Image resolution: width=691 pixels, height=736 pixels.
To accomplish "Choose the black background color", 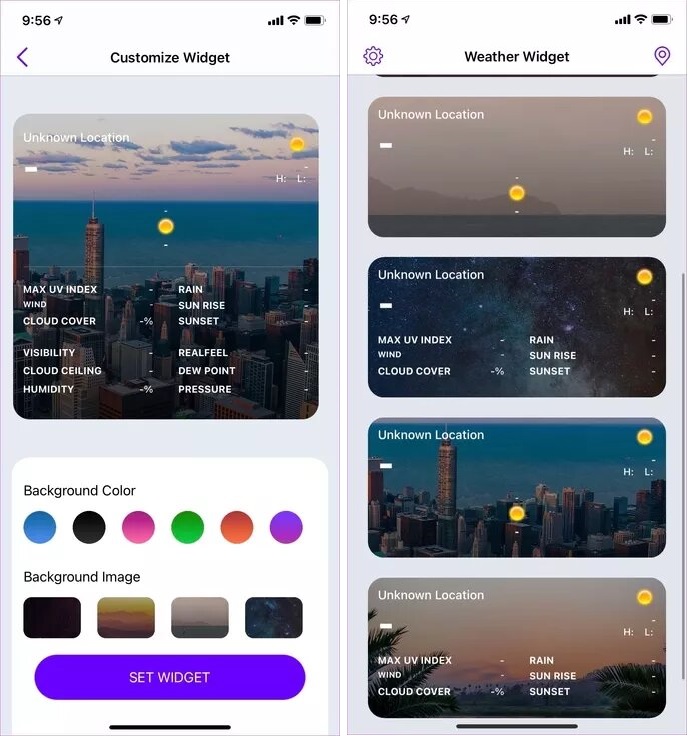I will point(89,527).
